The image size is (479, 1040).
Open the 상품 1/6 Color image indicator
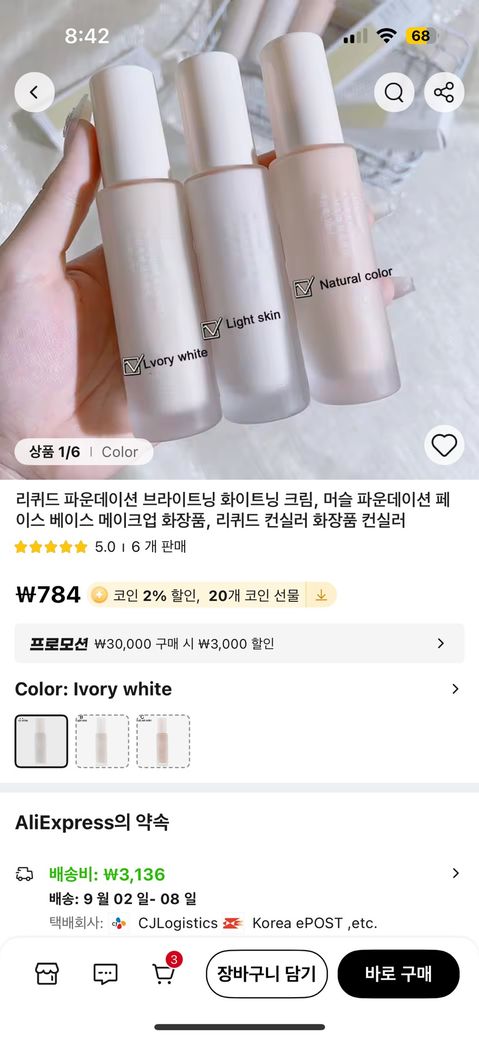pos(84,452)
